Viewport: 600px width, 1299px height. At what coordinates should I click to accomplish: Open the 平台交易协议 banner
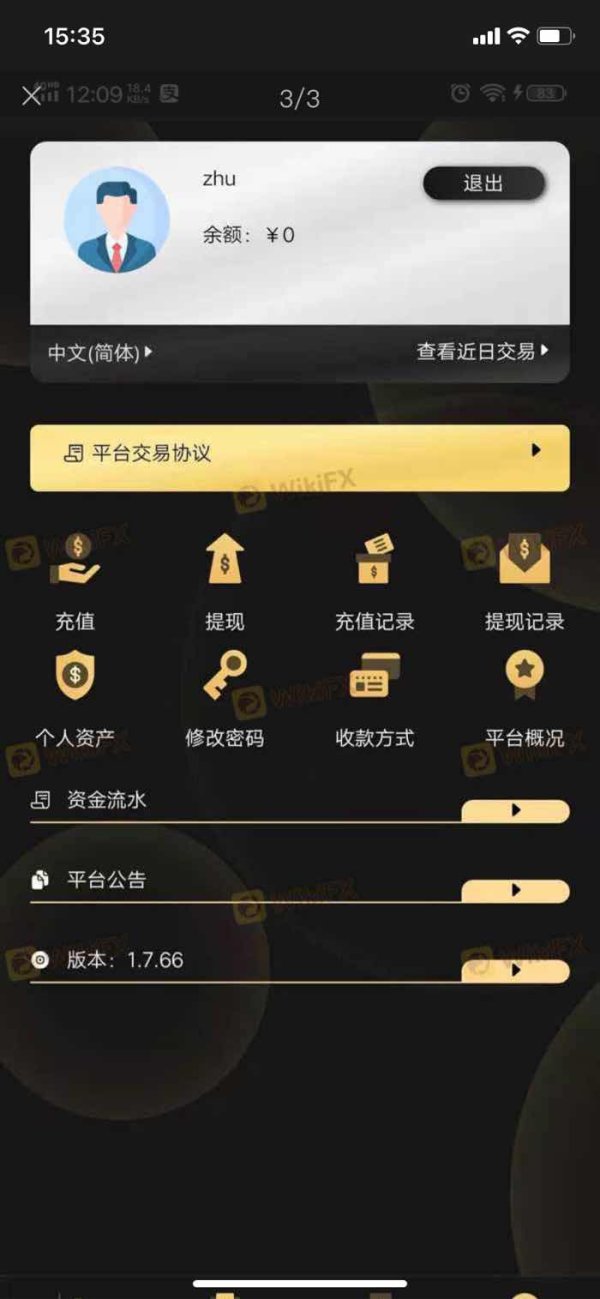pyautogui.click(x=300, y=458)
